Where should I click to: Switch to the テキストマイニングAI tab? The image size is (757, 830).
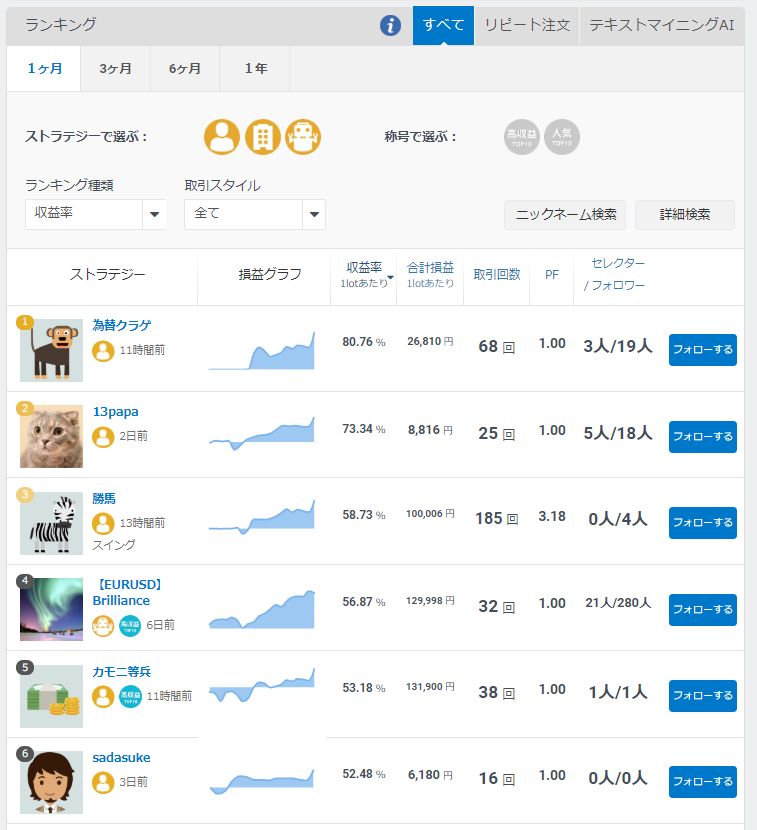coord(661,25)
